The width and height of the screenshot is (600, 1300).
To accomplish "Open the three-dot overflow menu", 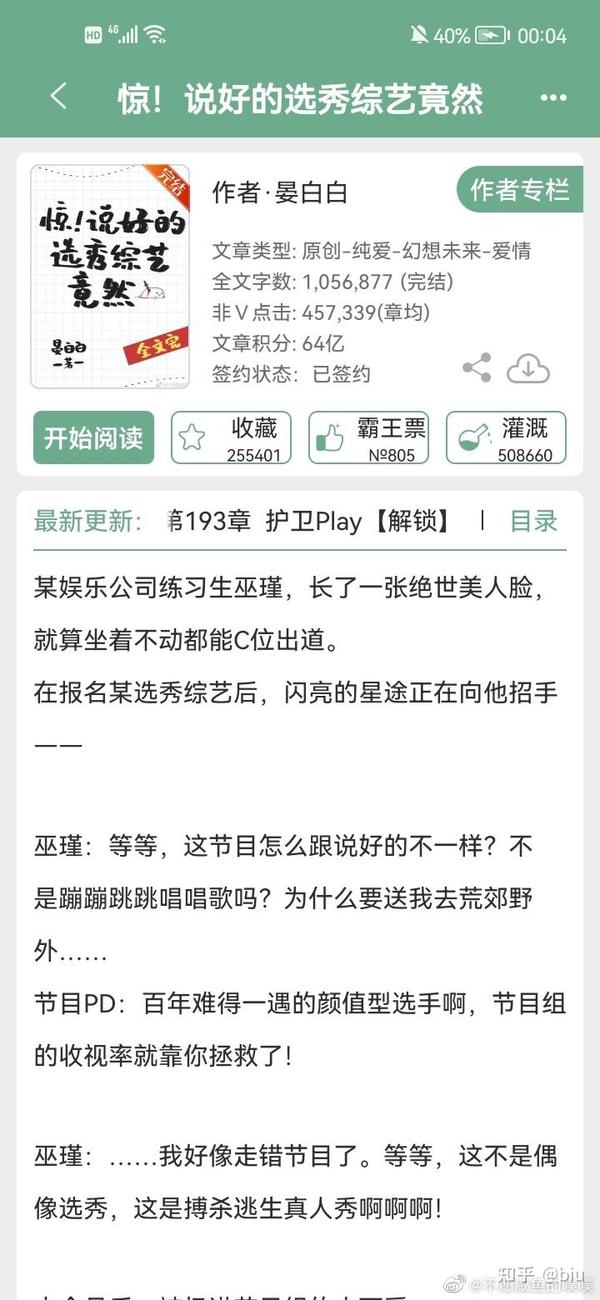I will click(x=553, y=98).
